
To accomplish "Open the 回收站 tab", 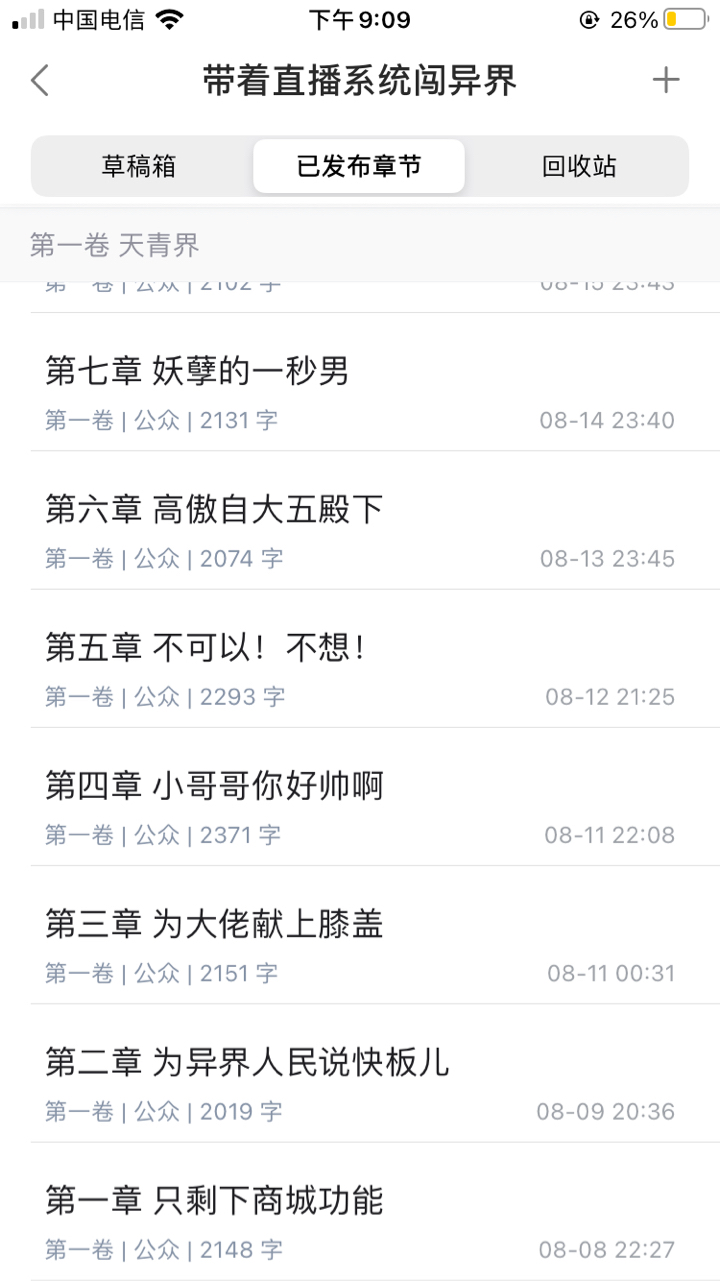I will [579, 166].
